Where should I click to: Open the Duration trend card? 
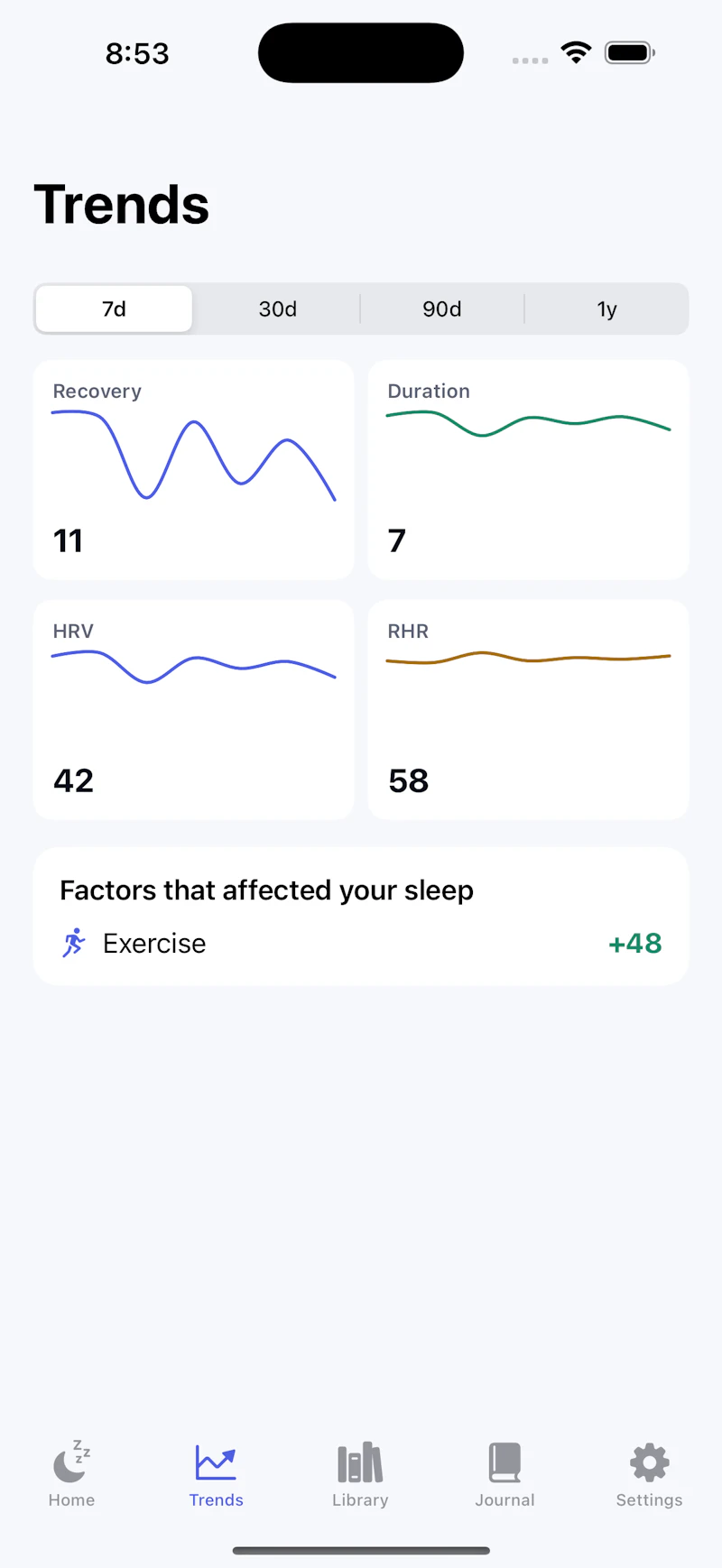(528, 470)
